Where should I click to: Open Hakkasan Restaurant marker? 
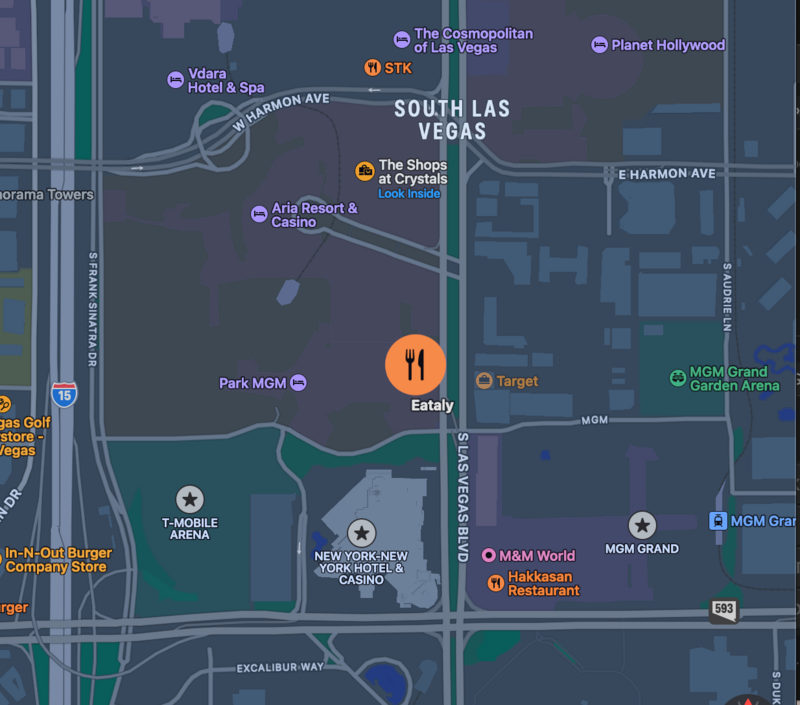click(495, 583)
